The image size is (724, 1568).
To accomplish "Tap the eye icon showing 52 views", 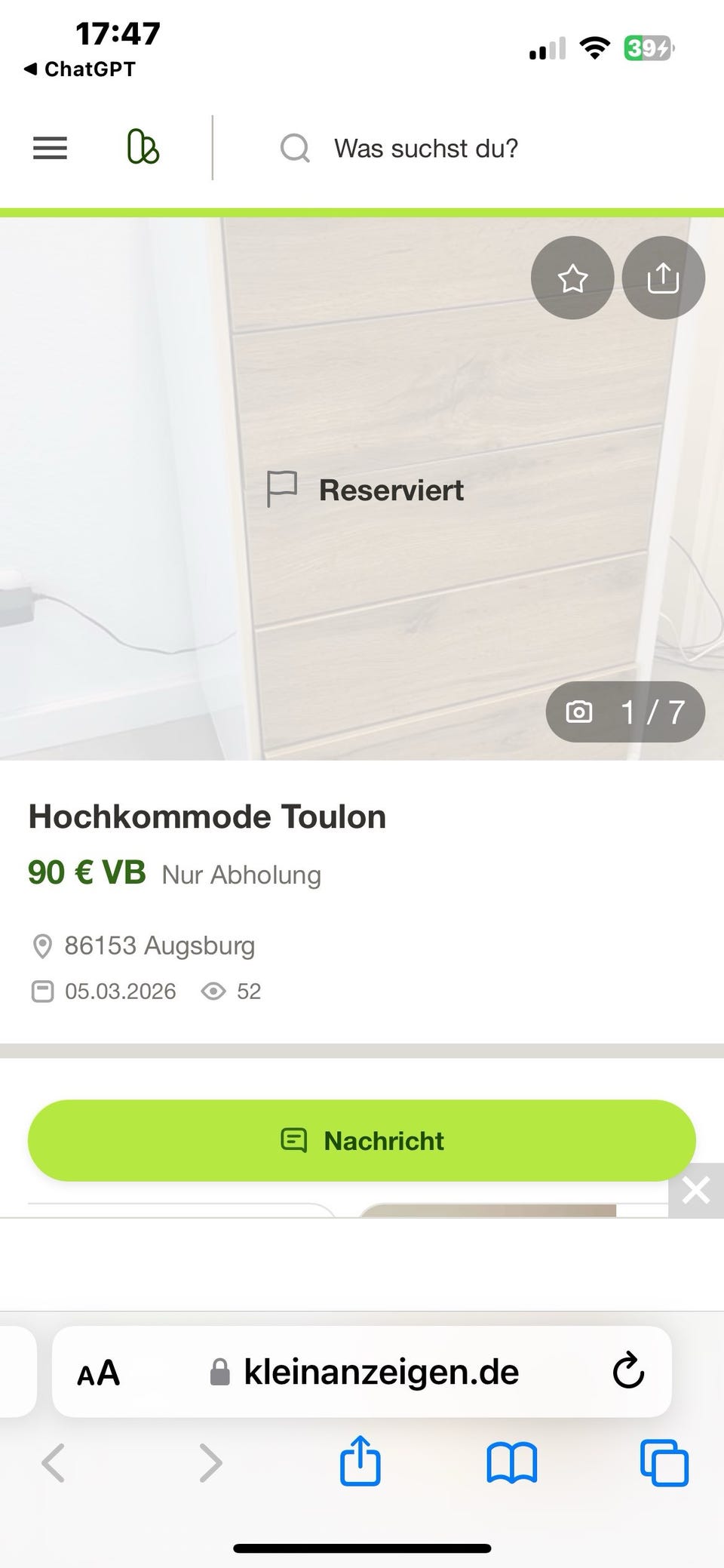I will (212, 992).
